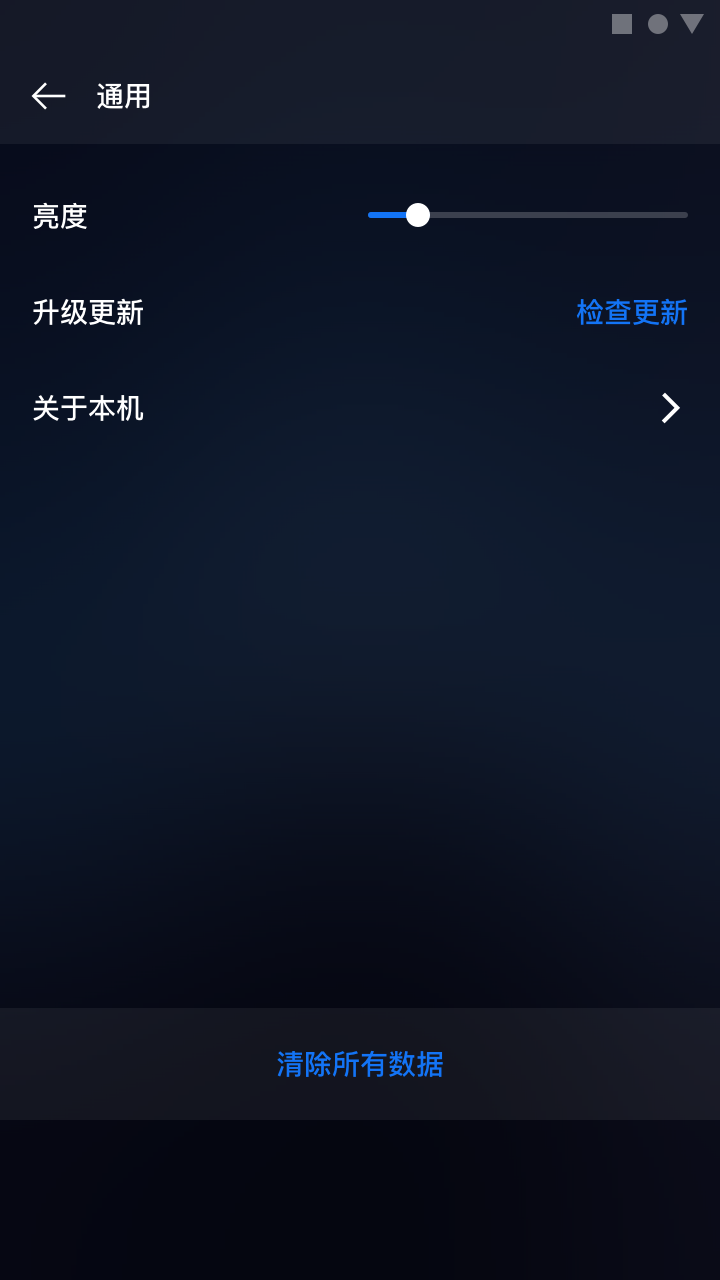Tap 清除所有数据 to clear all data
This screenshot has width=720, height=1280.
[360, 1064]
